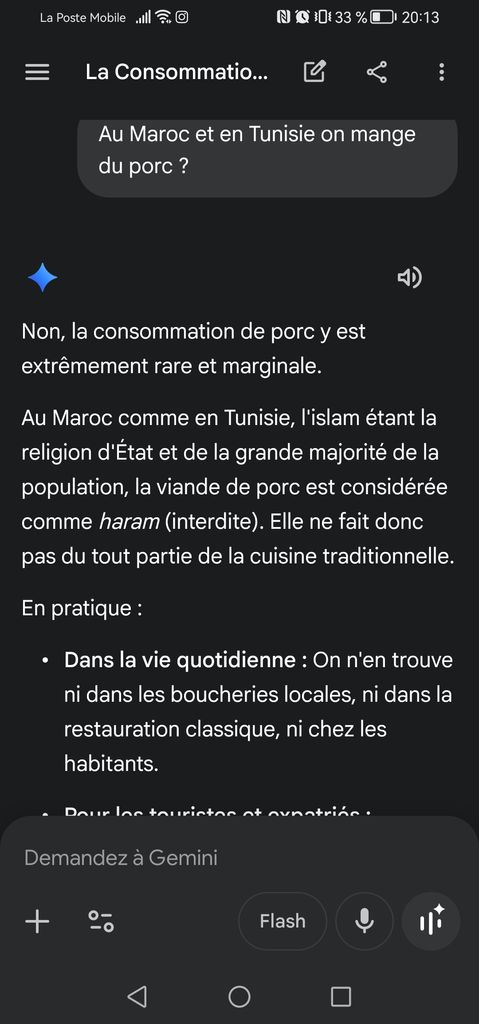
Task: Start voice input with the microphone
Action: click(x=365, y=921)
